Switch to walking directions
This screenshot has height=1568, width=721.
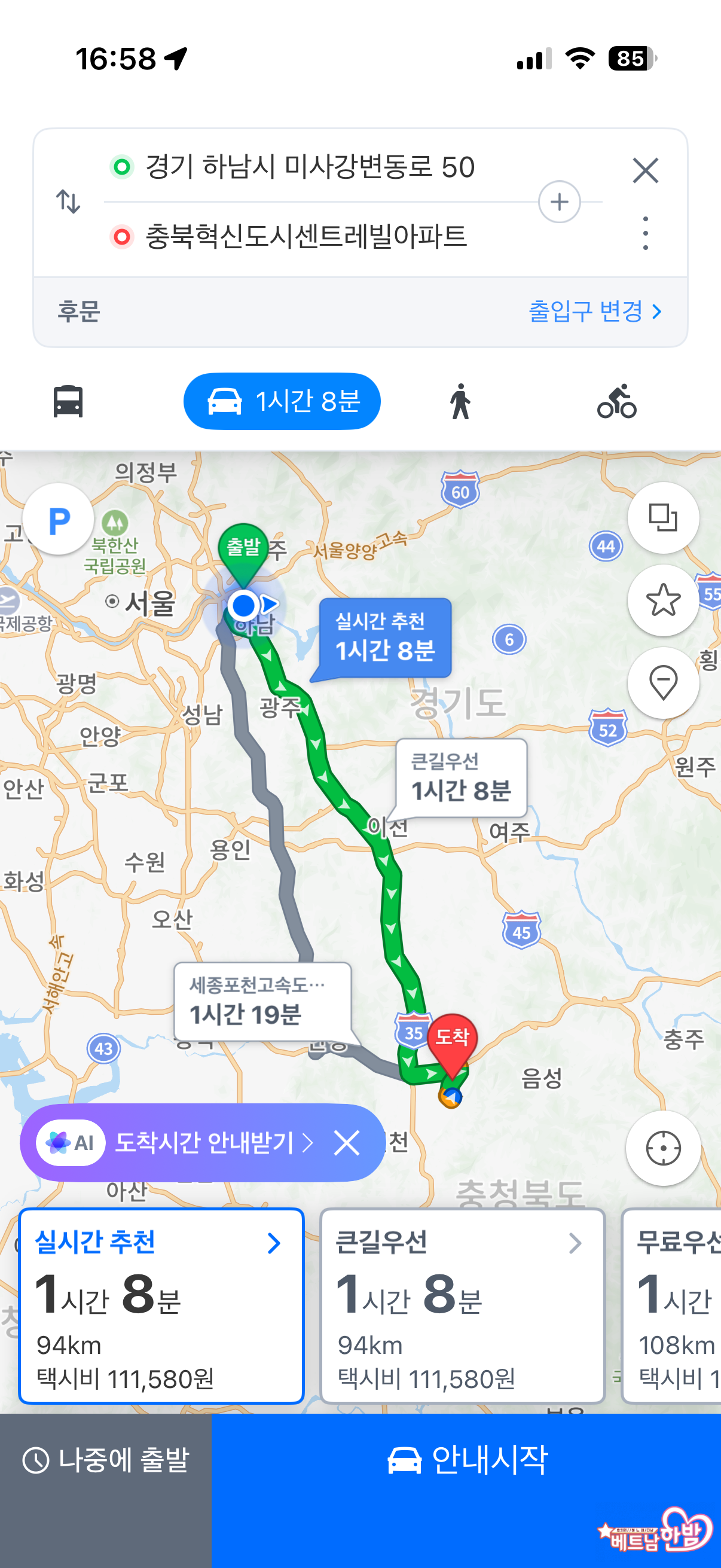(x=460, y=402)
